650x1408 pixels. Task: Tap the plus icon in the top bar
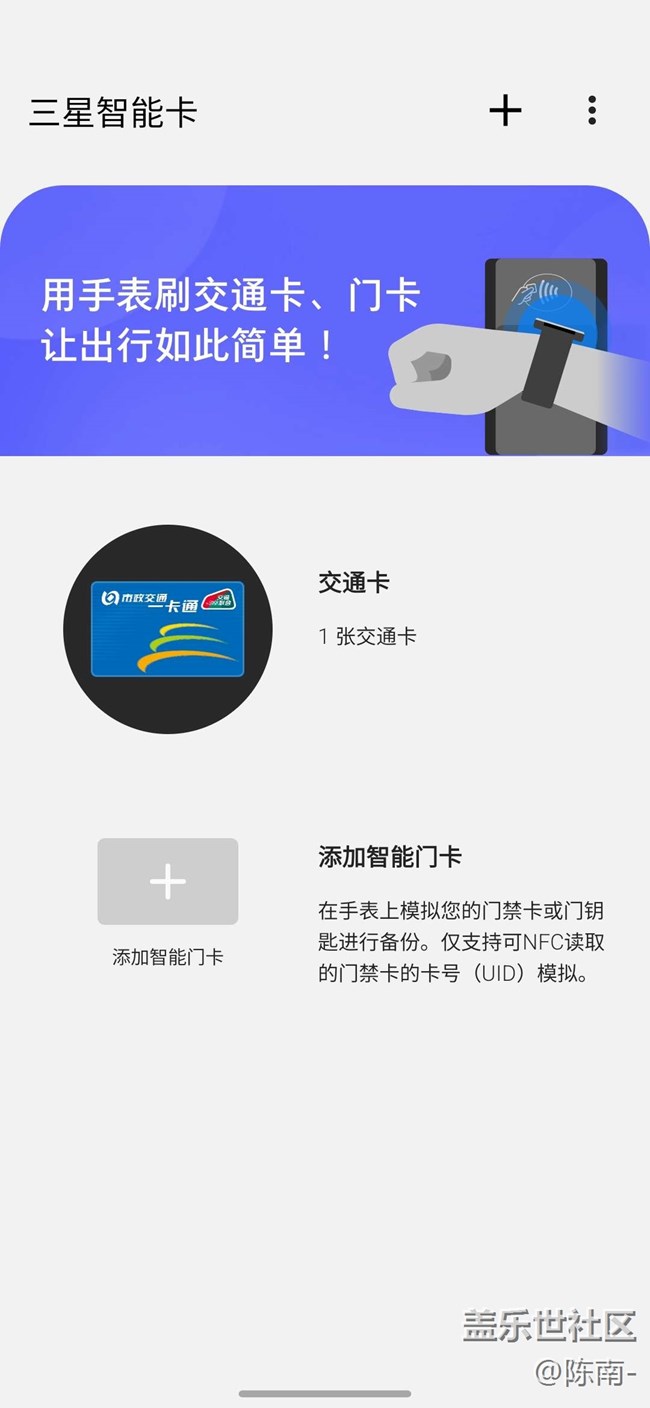tap(505, 110)
